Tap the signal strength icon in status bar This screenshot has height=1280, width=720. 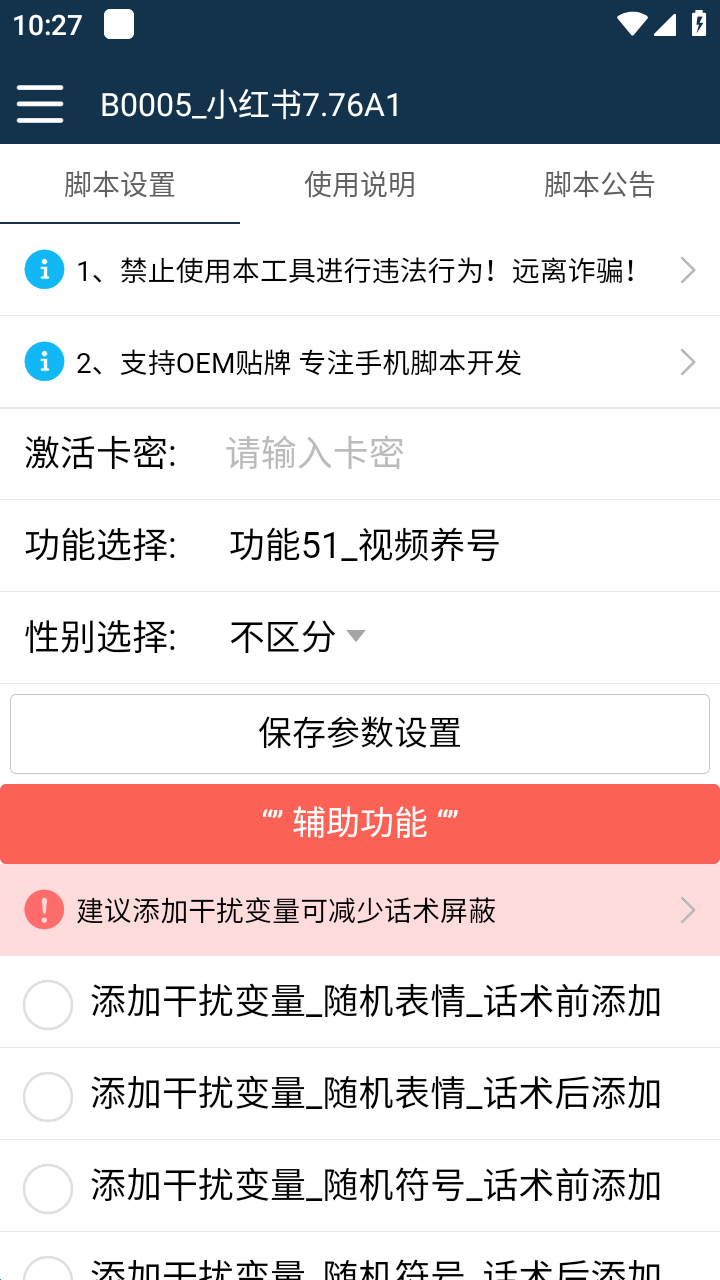tap(666, 24)
